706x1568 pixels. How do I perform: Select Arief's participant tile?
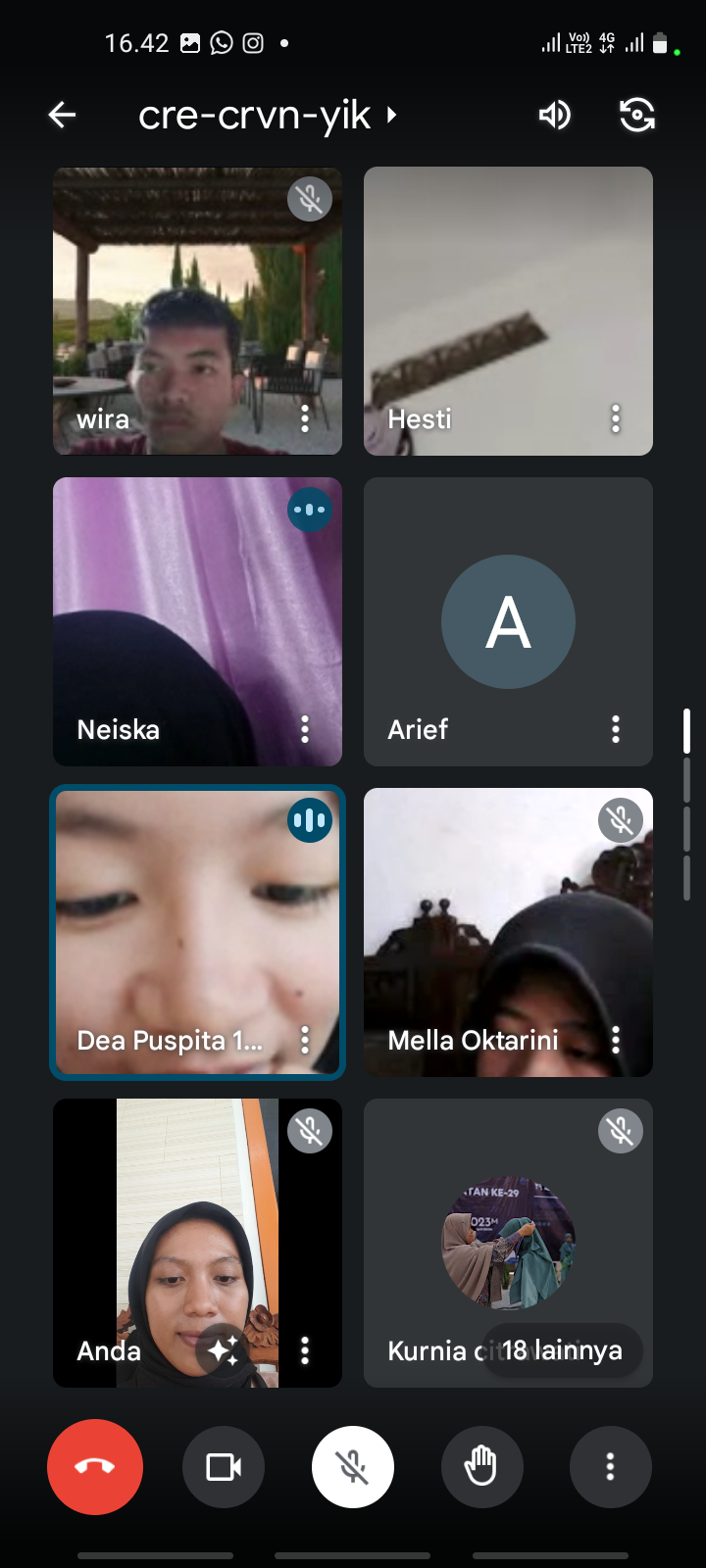508,621
